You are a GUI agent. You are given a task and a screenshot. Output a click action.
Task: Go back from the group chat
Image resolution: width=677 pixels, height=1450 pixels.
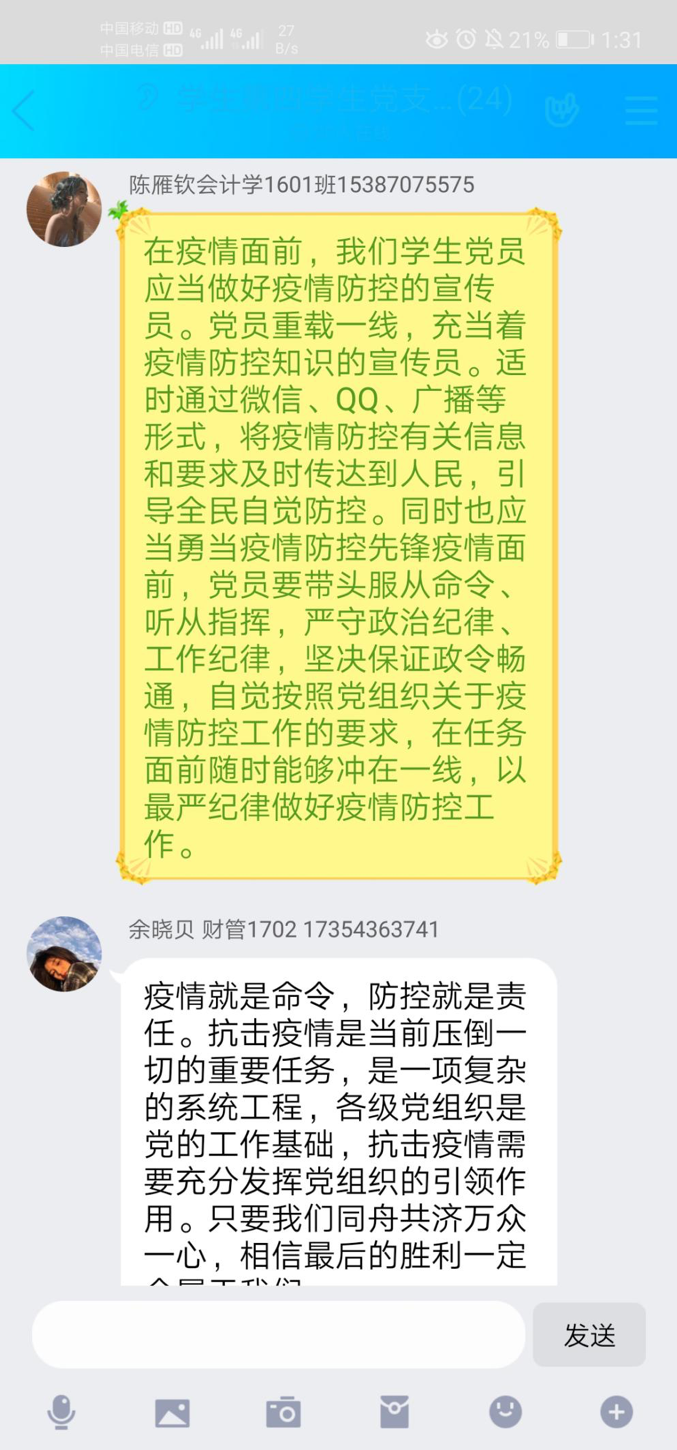coord(24,111)
